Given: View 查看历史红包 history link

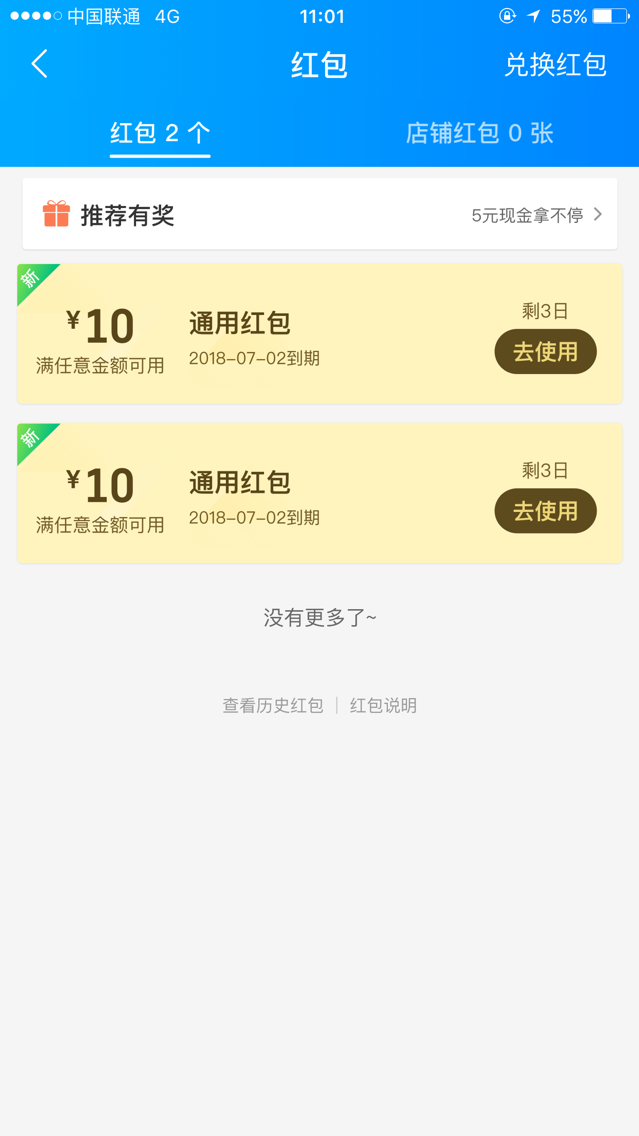Looking at the screenshot, I should coord(272,706).
